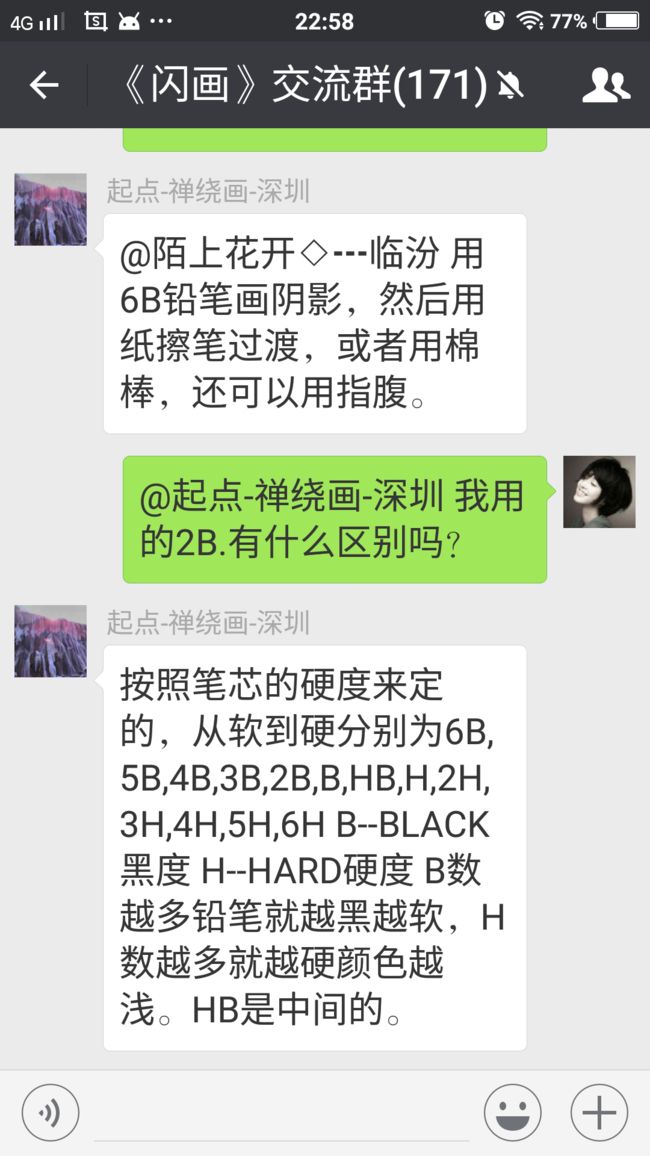Tap the message text input field
Image resolution: width=650 pixels, height=1156 pixels.
coord(281,1113)
